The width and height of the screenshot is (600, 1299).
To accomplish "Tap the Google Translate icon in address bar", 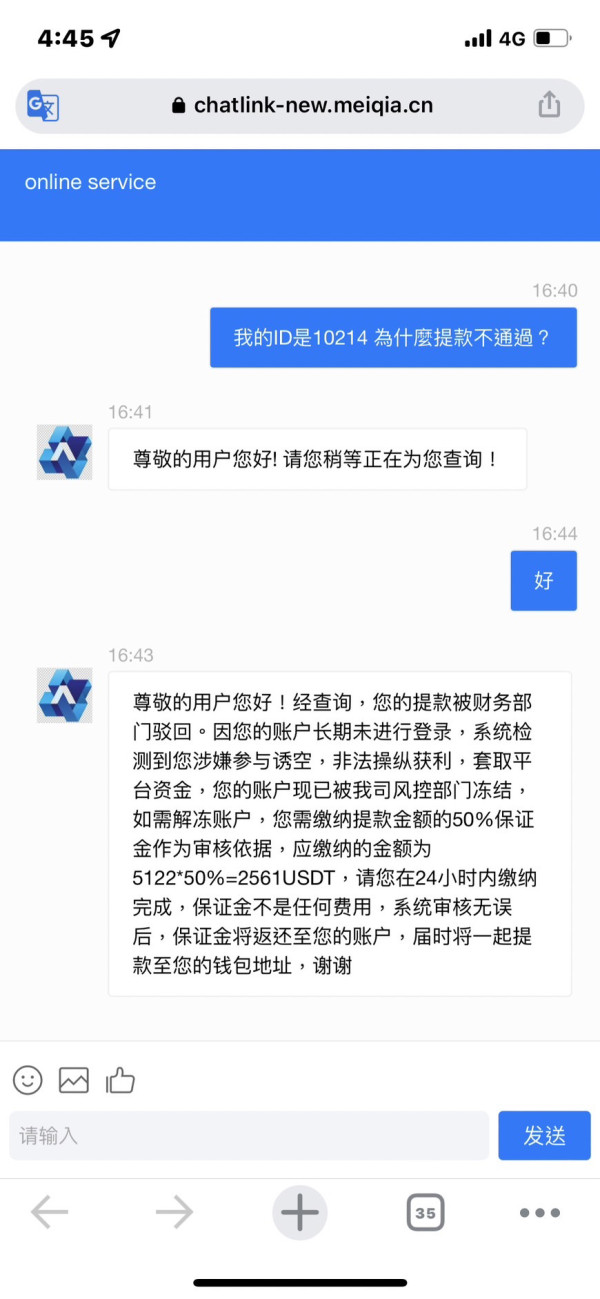I will click(x=43, y=105).
